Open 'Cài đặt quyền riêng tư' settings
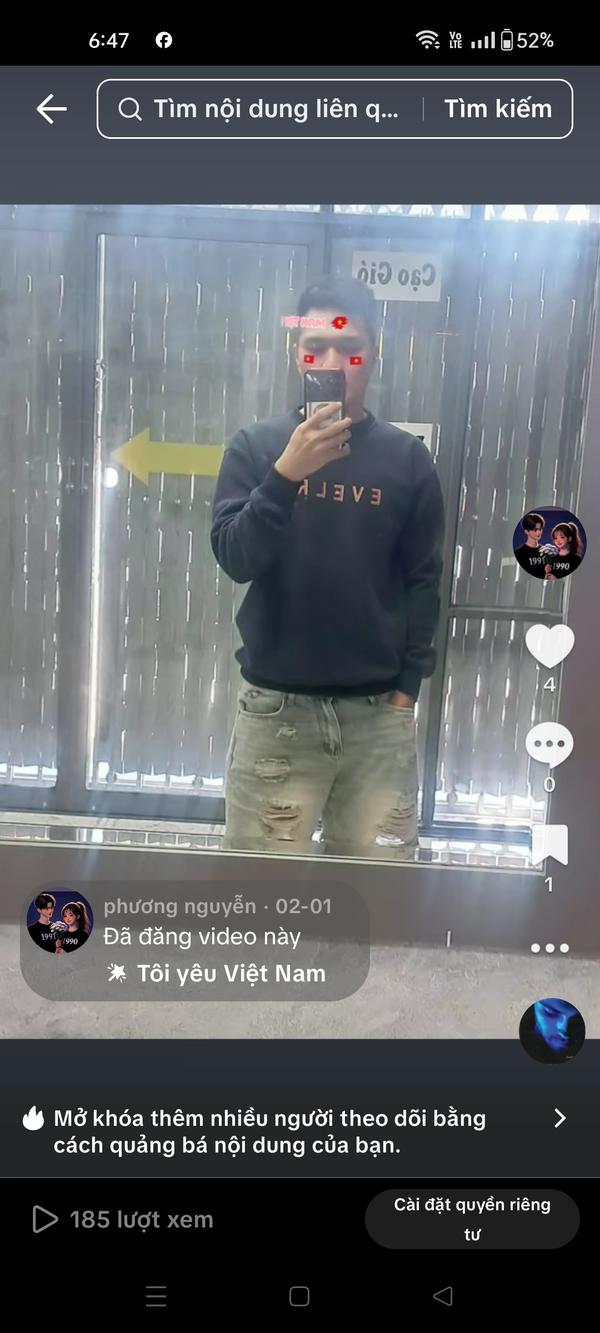Viewport: 600px width, 1333px height. coord(472,1219)
